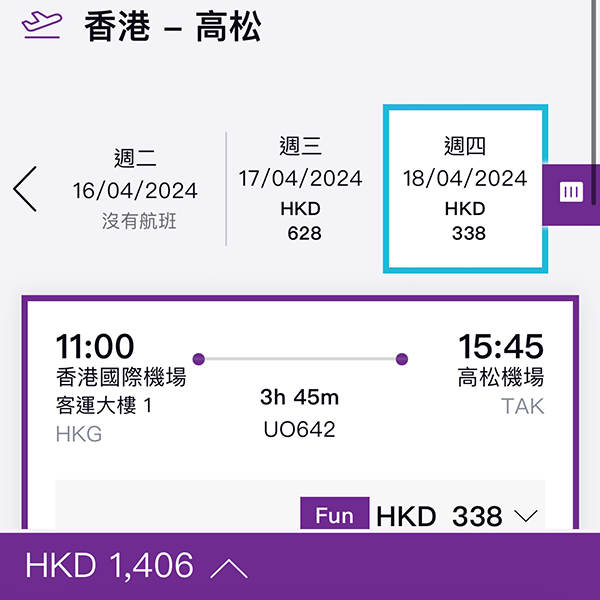Open the calendar view purple button
The width and height of the screenshot is (600, 600).
571,192
